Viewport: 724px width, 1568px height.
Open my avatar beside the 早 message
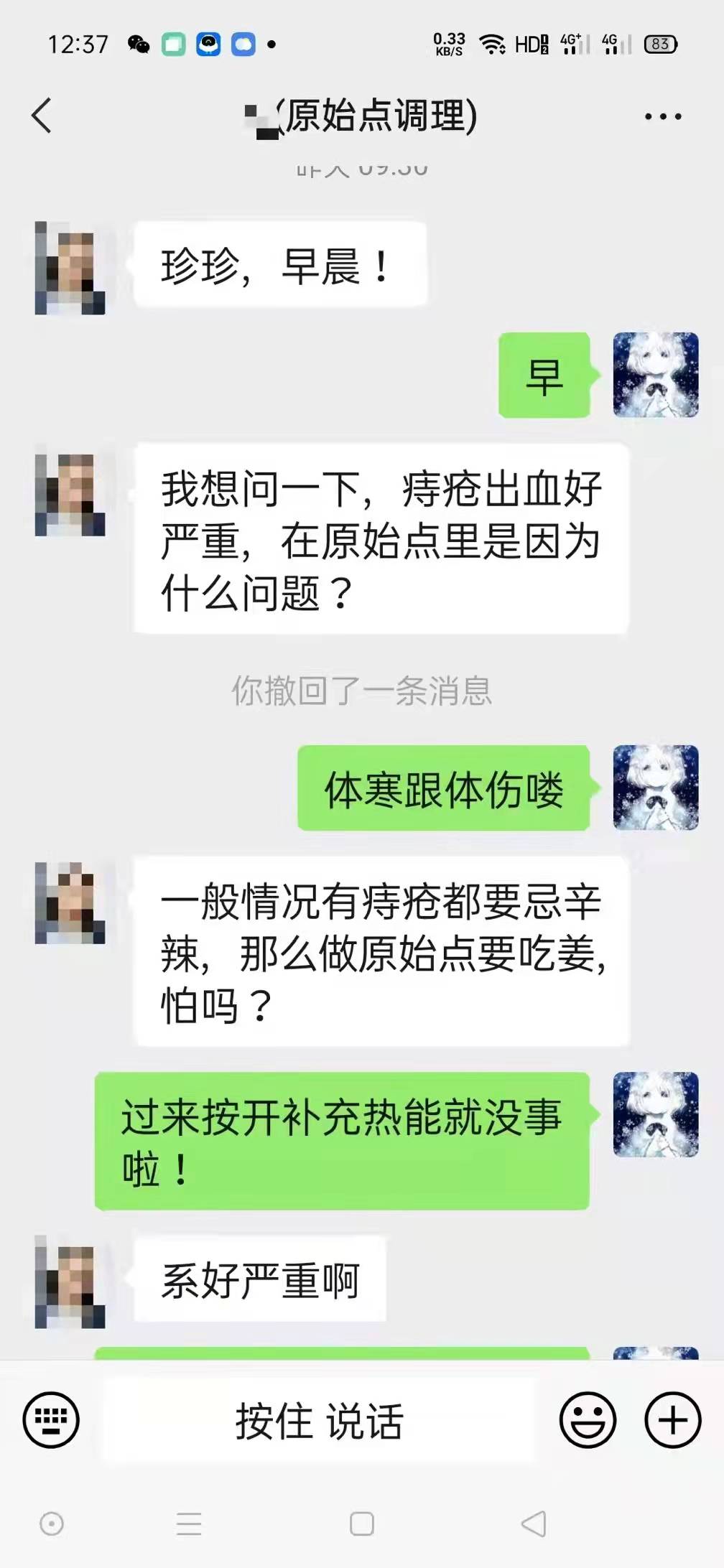point(655,375)
